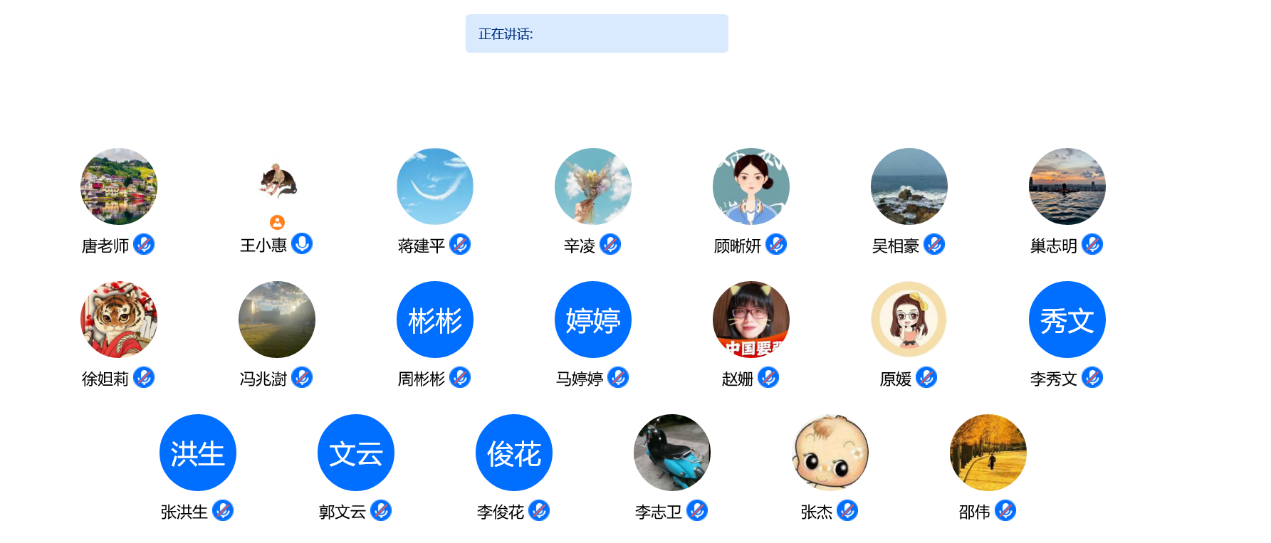Tap 原媛's cartoon avatar
1271x543 pixels.
[909, 320]
